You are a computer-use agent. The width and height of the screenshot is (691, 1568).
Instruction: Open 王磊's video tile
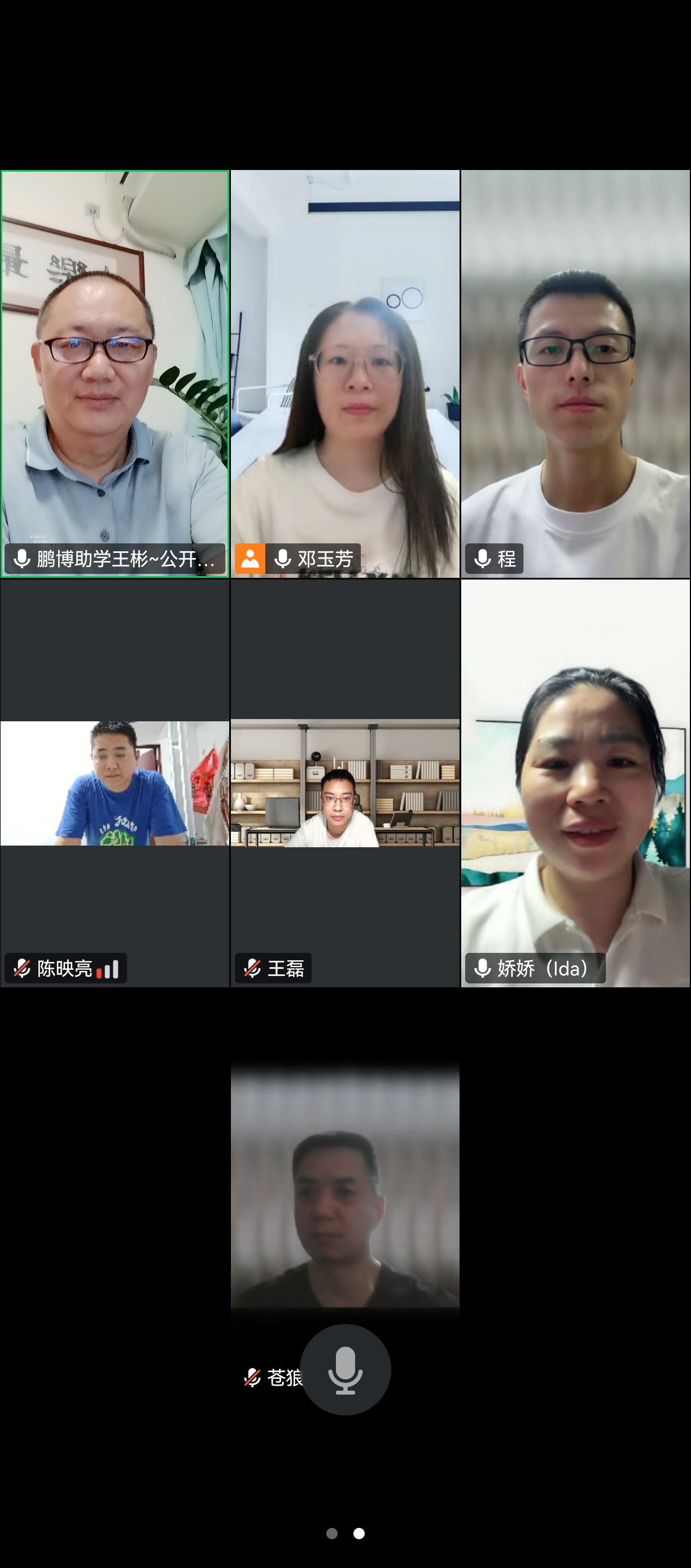tap(345, 783)
